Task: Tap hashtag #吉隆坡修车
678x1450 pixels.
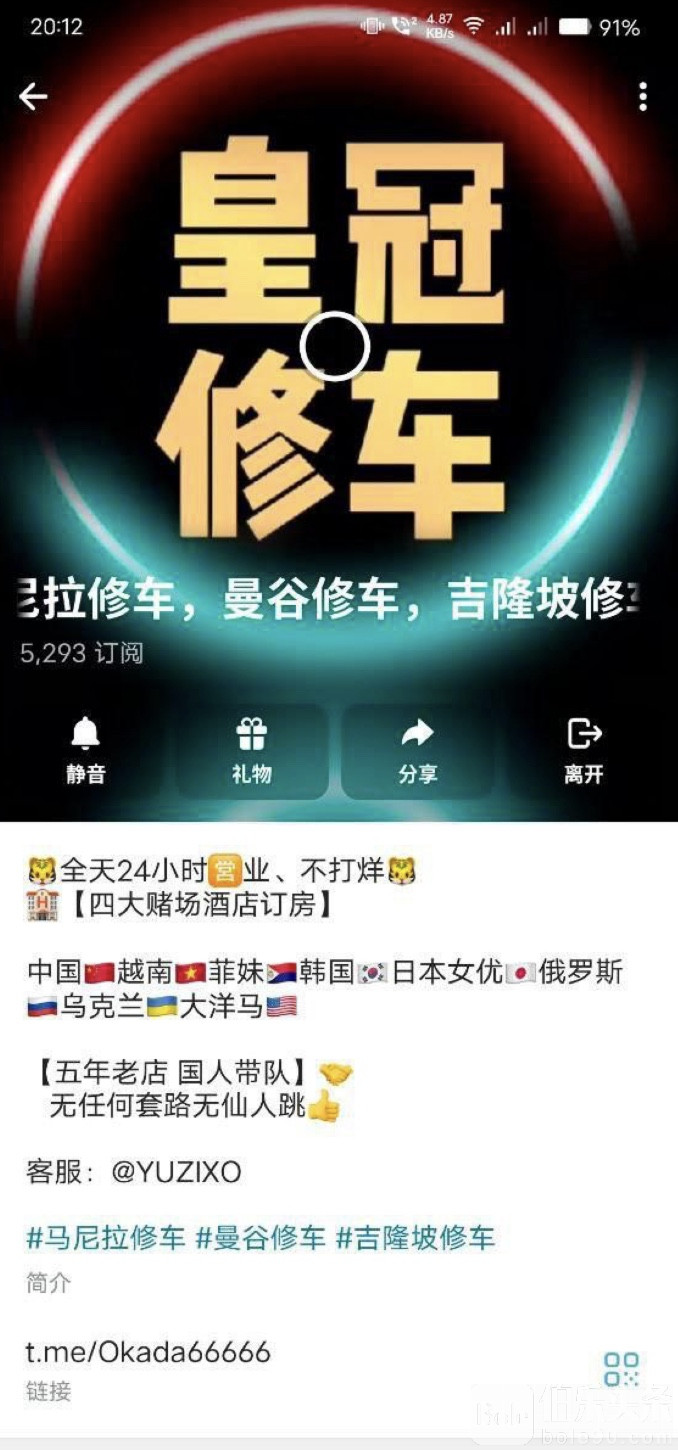Action: 415,1238
